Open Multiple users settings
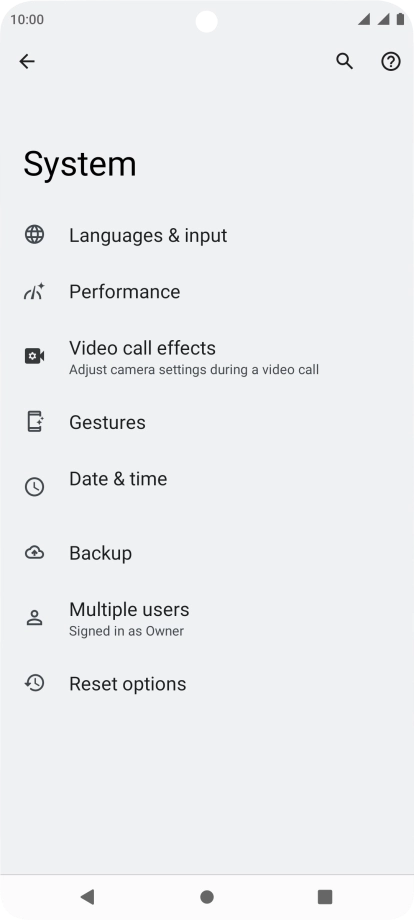The image size is (414, 920). pyautogui.click(x=207, y=618)
